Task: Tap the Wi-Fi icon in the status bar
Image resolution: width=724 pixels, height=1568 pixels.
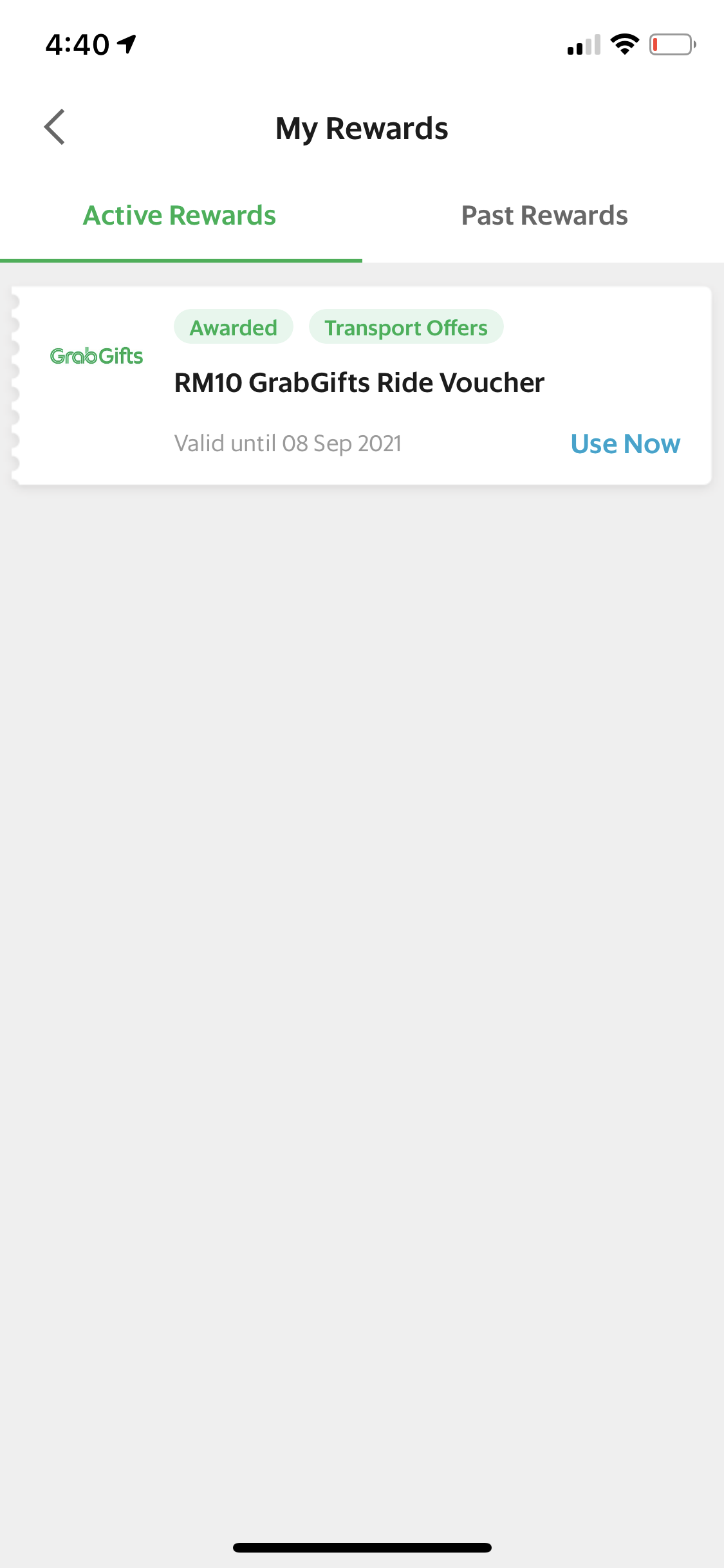Action: (624, 44)
